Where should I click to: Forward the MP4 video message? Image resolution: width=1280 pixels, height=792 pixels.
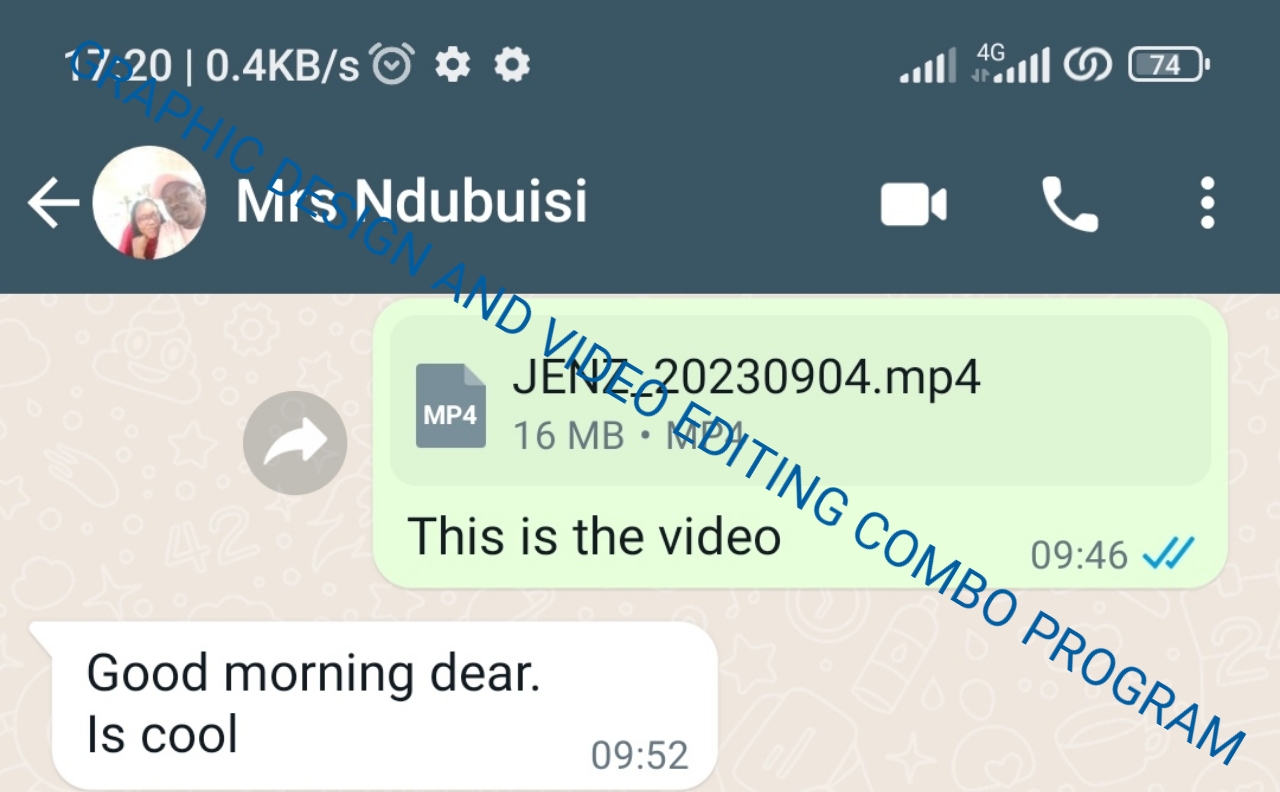(295, 442)
